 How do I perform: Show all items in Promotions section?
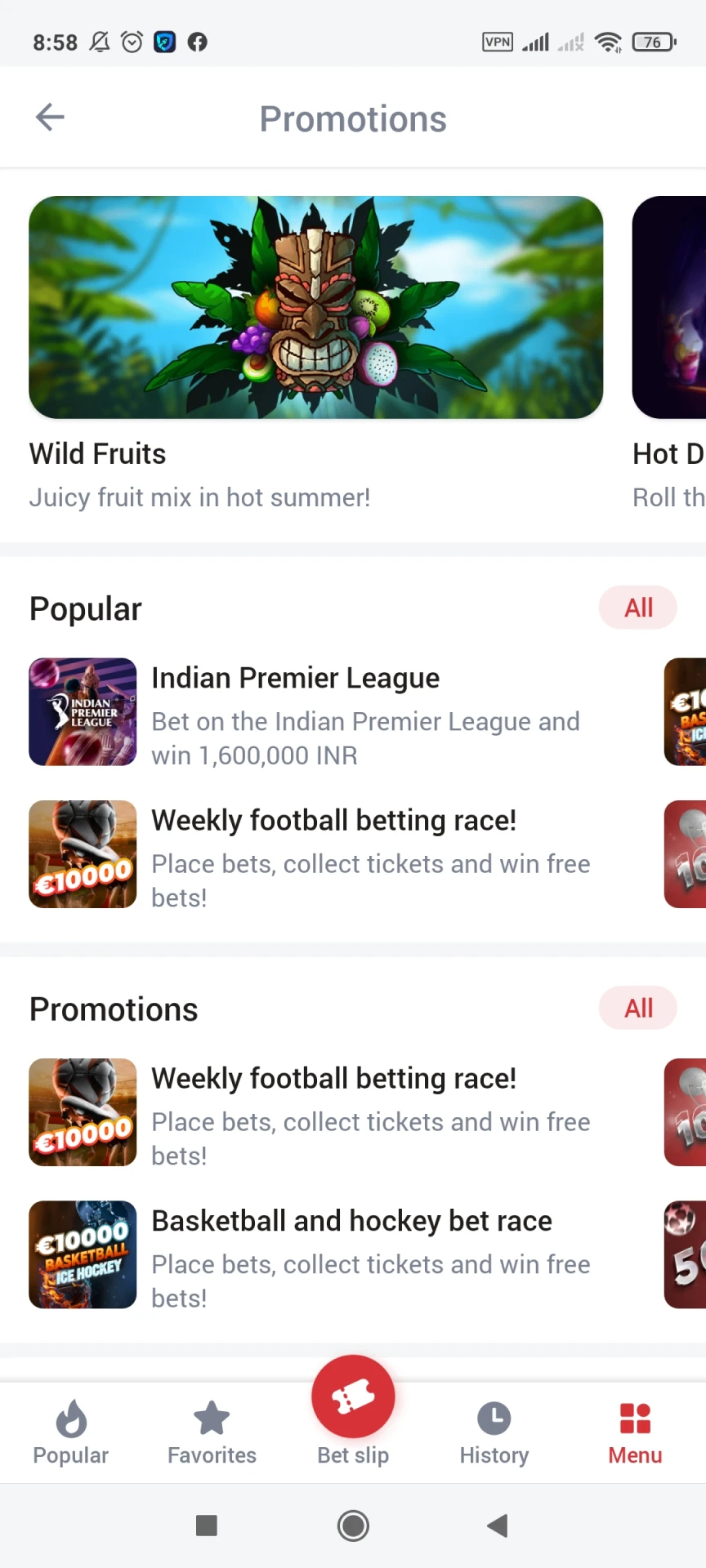(x=637, y=1008)
